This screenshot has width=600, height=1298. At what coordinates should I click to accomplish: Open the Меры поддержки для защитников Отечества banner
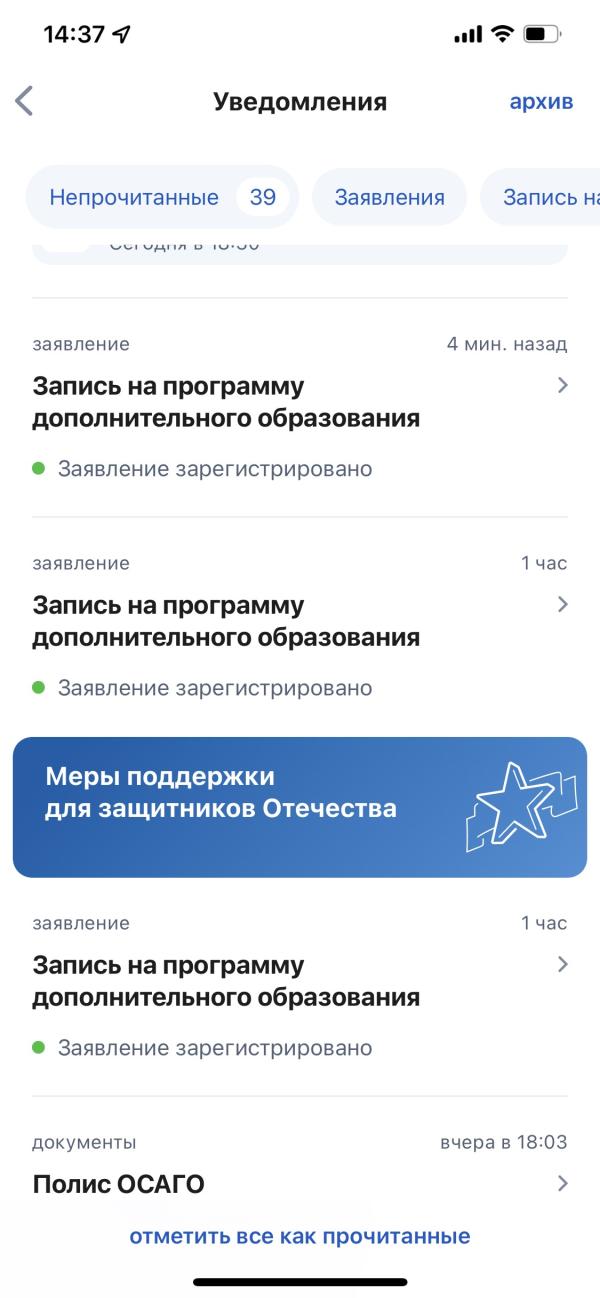tap(299, 807)
